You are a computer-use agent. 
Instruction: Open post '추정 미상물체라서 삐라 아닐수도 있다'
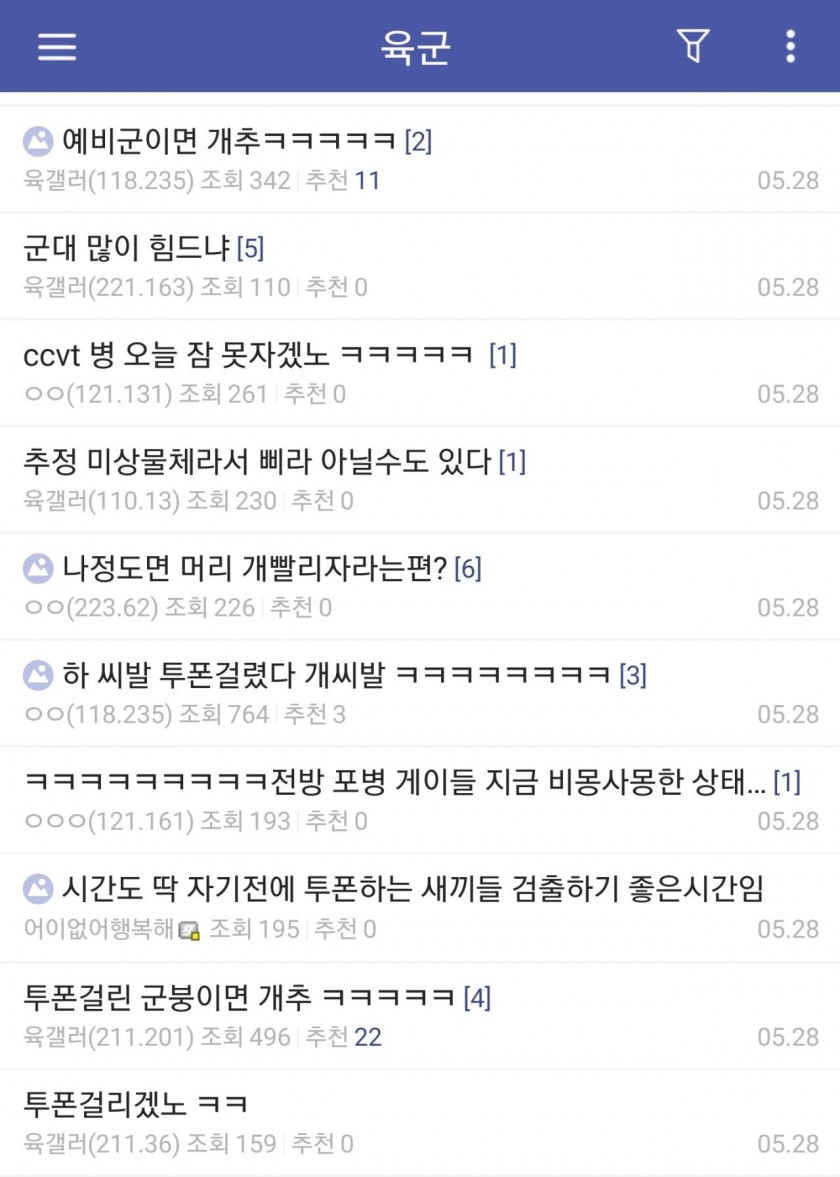[258, 461]
